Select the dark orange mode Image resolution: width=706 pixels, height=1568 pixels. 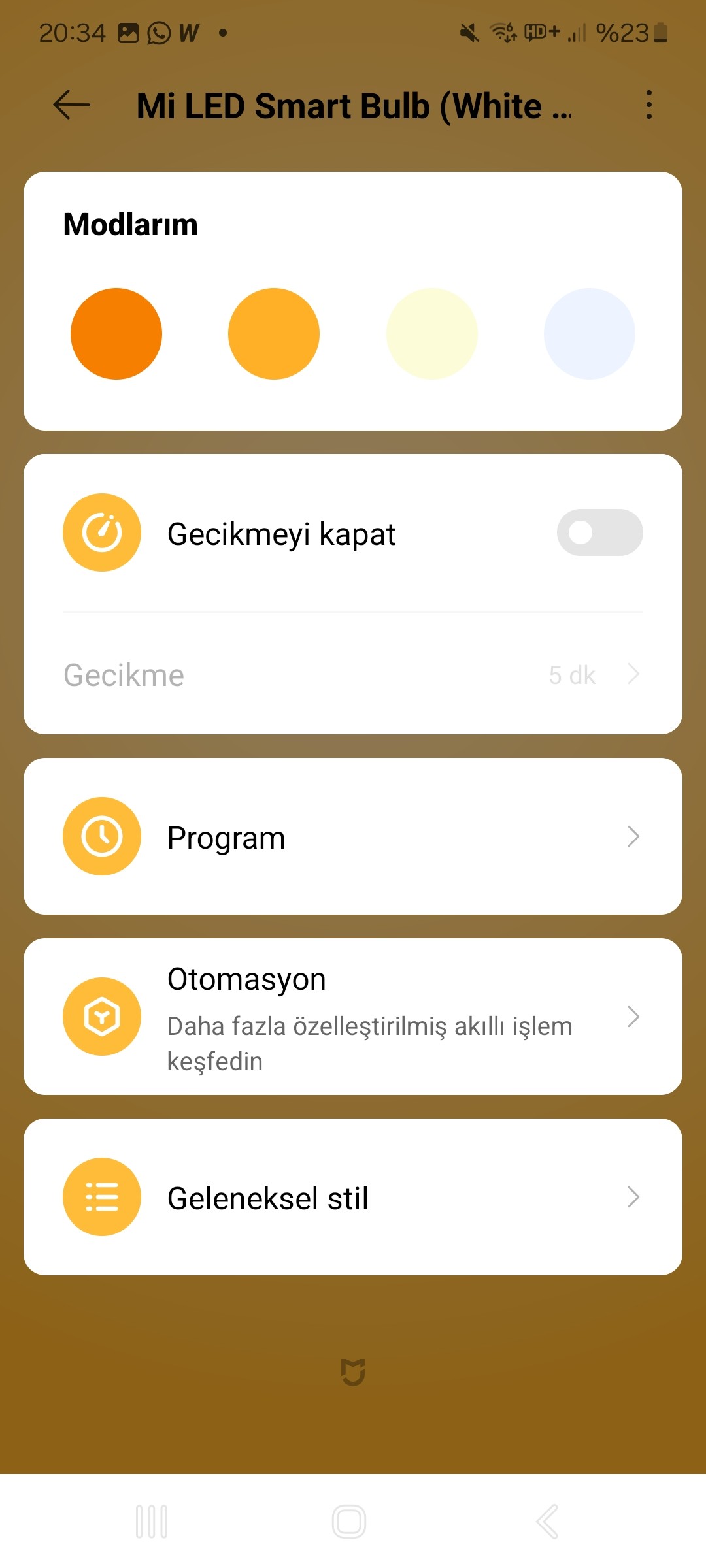coord(116,334)
